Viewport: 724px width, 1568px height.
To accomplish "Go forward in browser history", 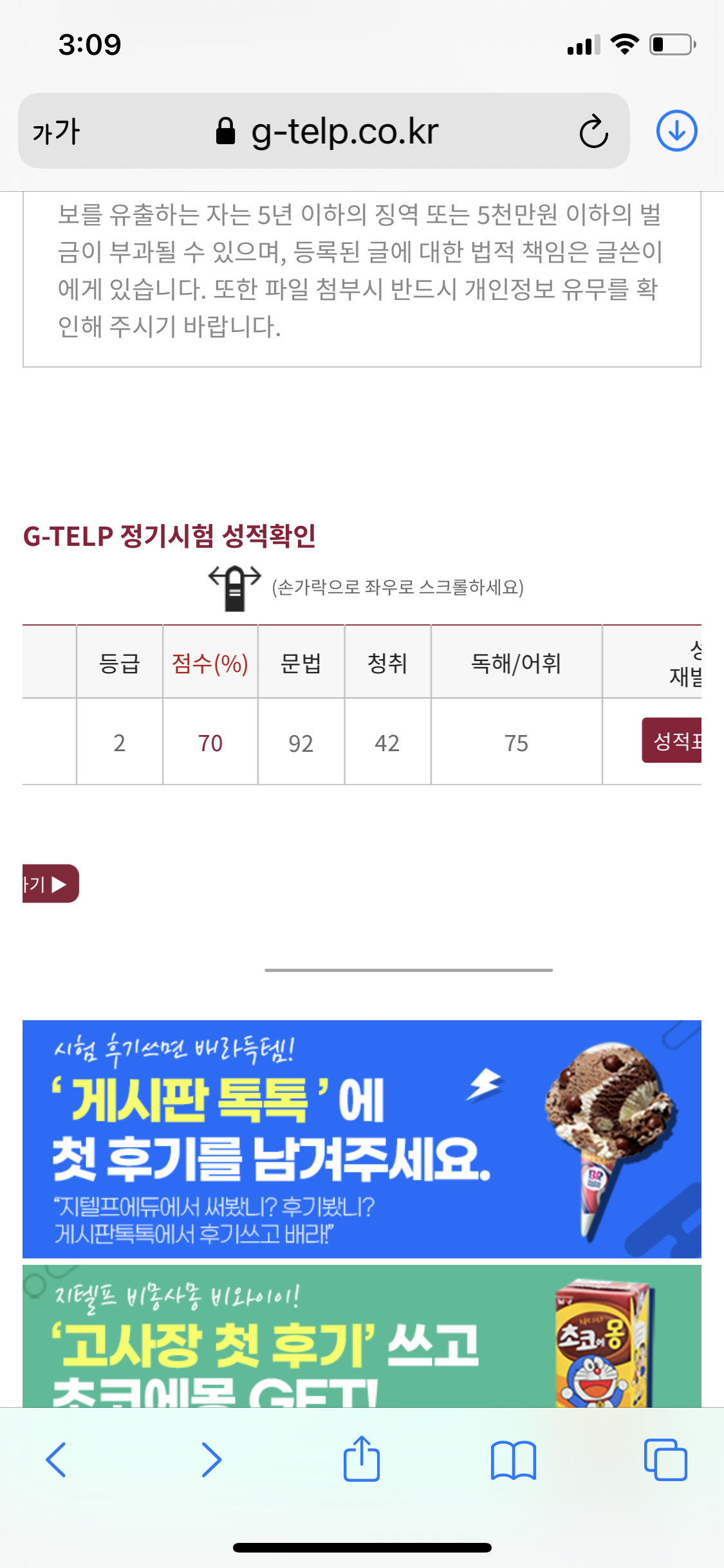I will click(x=211, y=1459).
